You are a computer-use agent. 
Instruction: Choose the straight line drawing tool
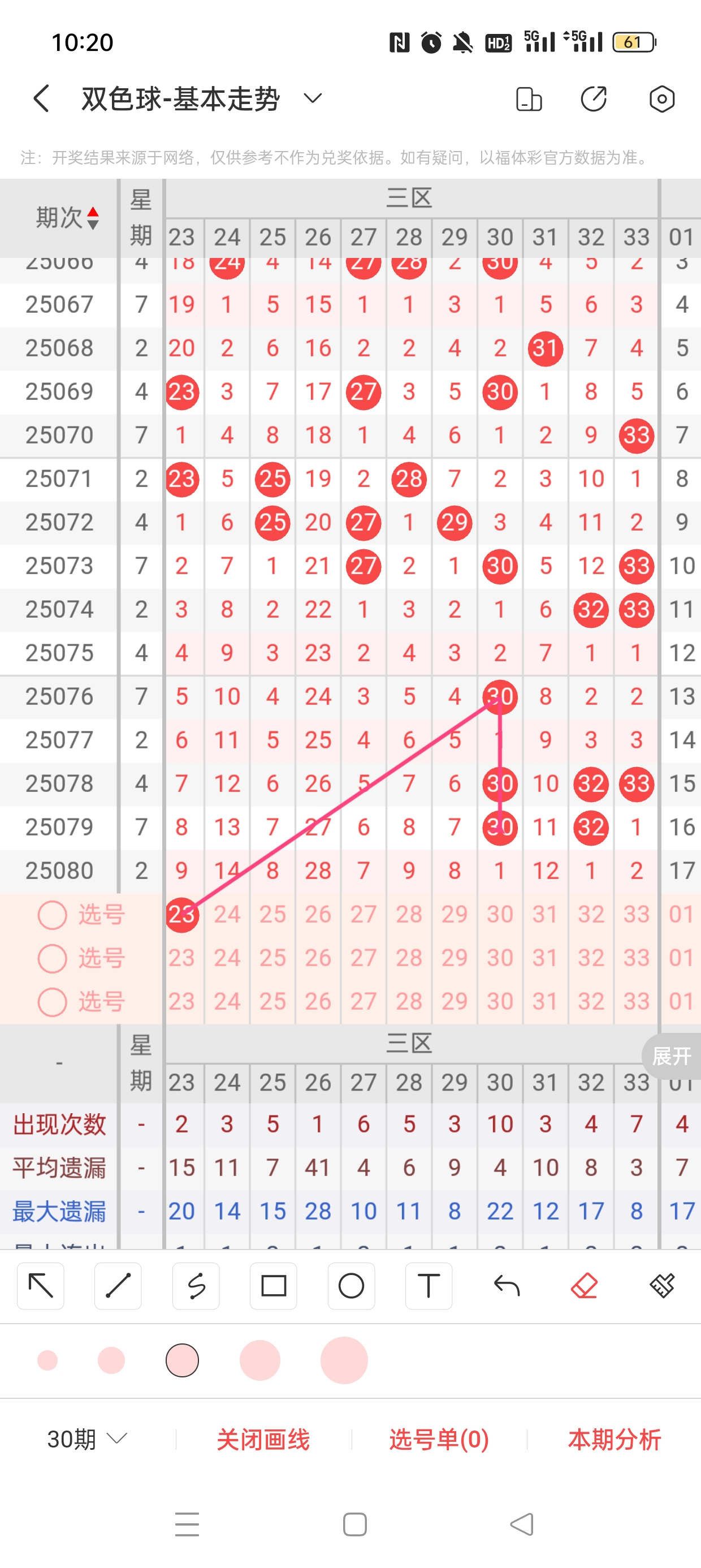(x=118, y=1286)
